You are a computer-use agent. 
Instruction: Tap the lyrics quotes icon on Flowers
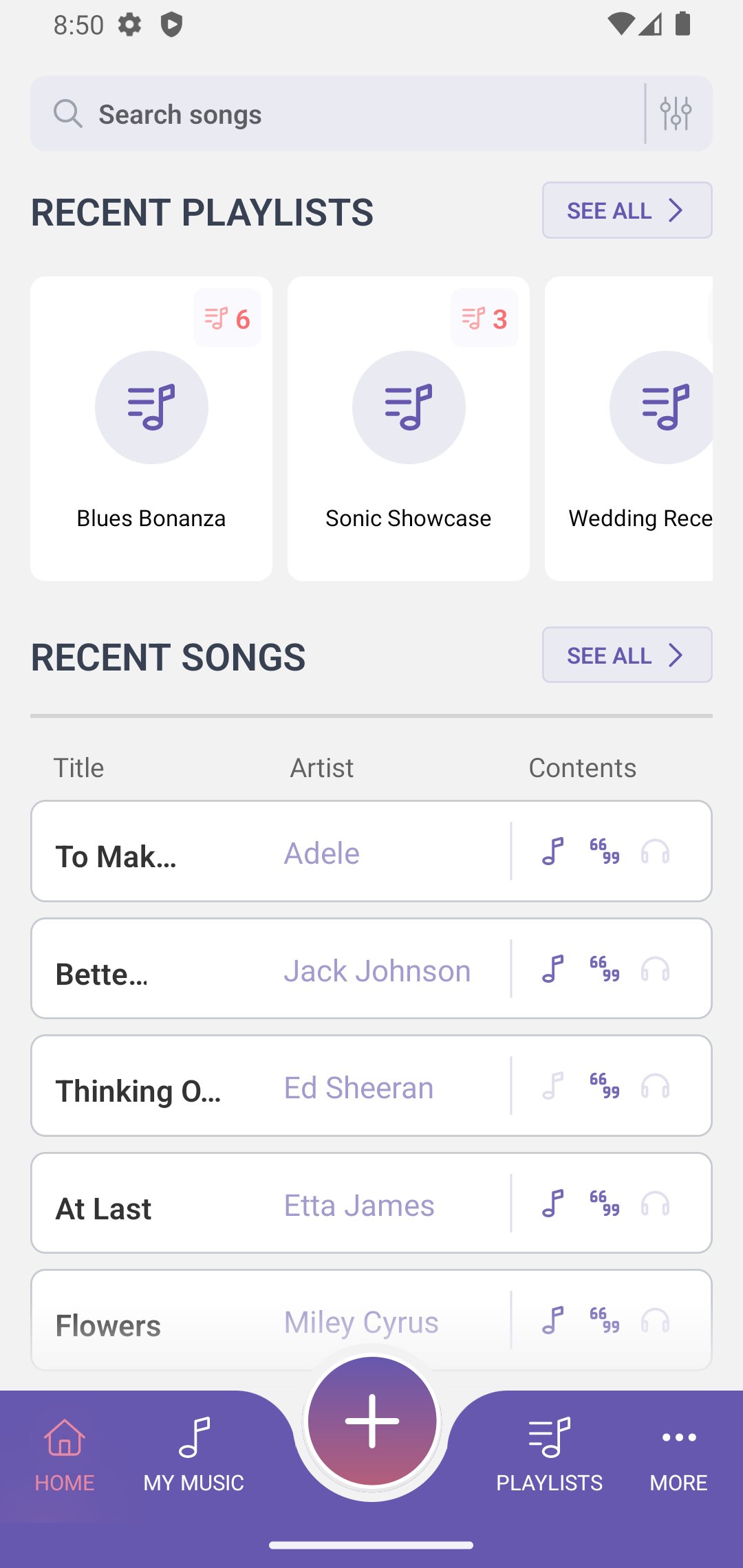pos(604,1320)
